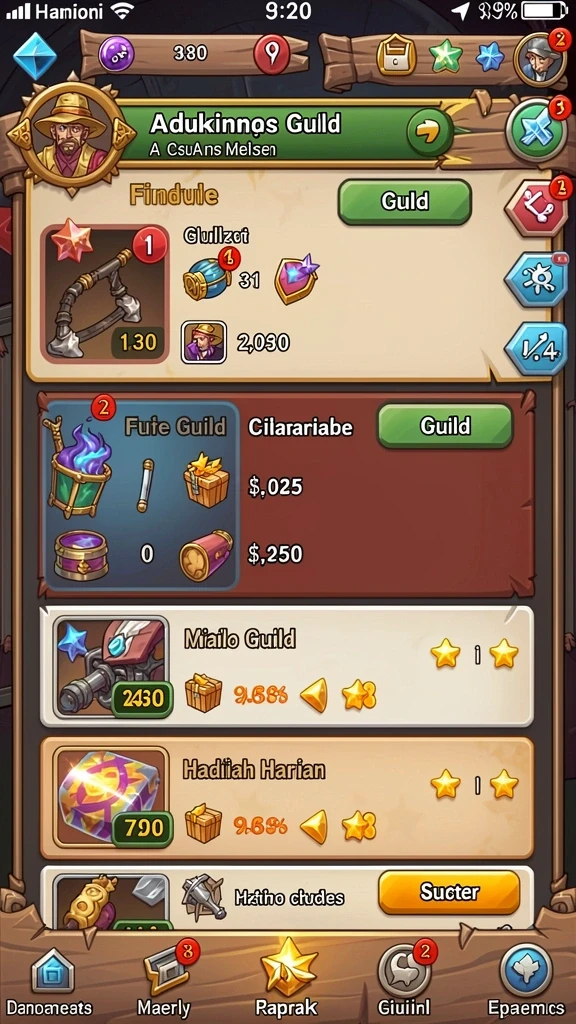Switch to the Maerly tab
The width and height of the screenshot is (576, 1024).
click(165, 978)
